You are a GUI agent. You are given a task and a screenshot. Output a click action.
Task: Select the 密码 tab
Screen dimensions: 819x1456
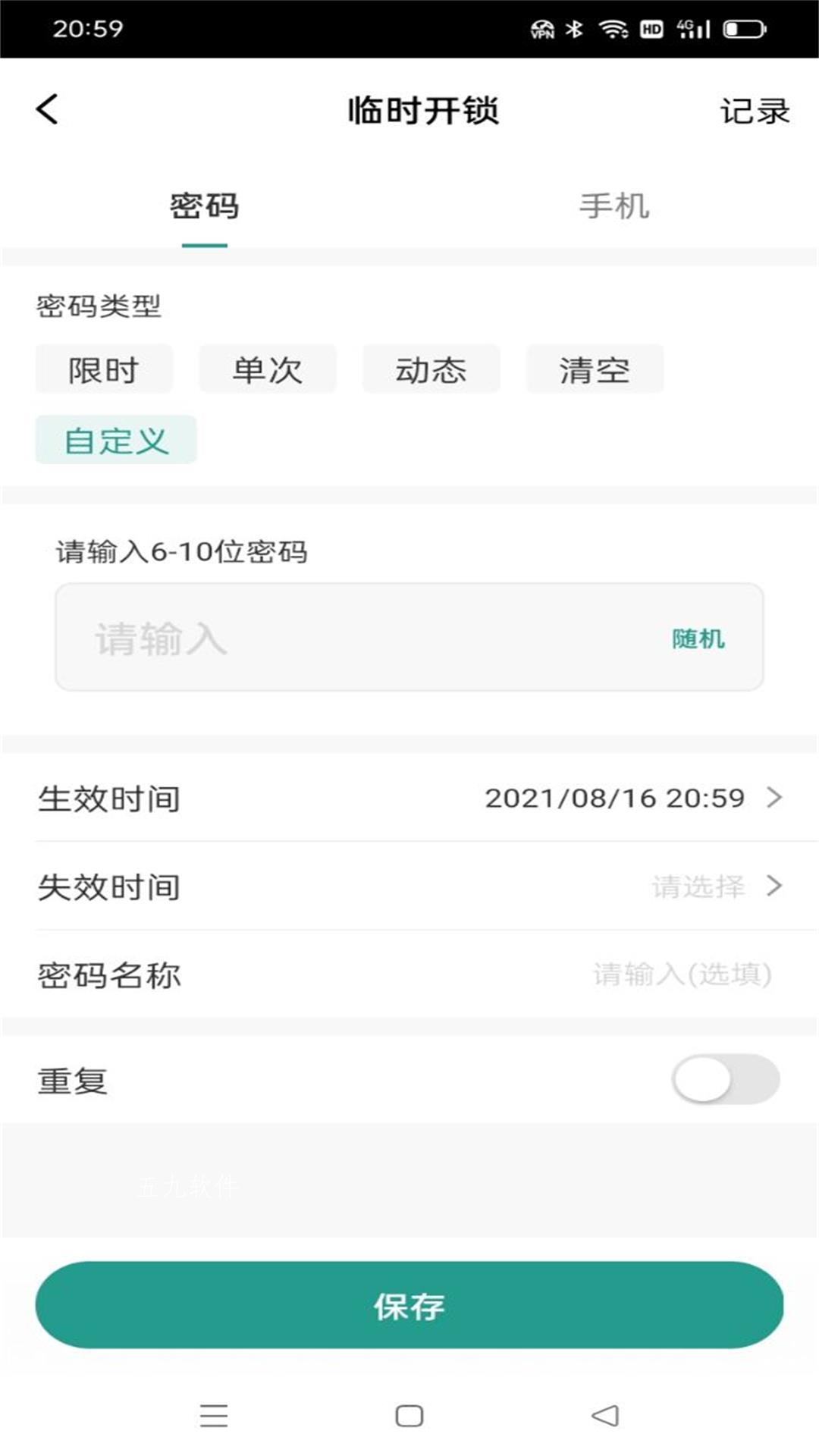(204, 206)
